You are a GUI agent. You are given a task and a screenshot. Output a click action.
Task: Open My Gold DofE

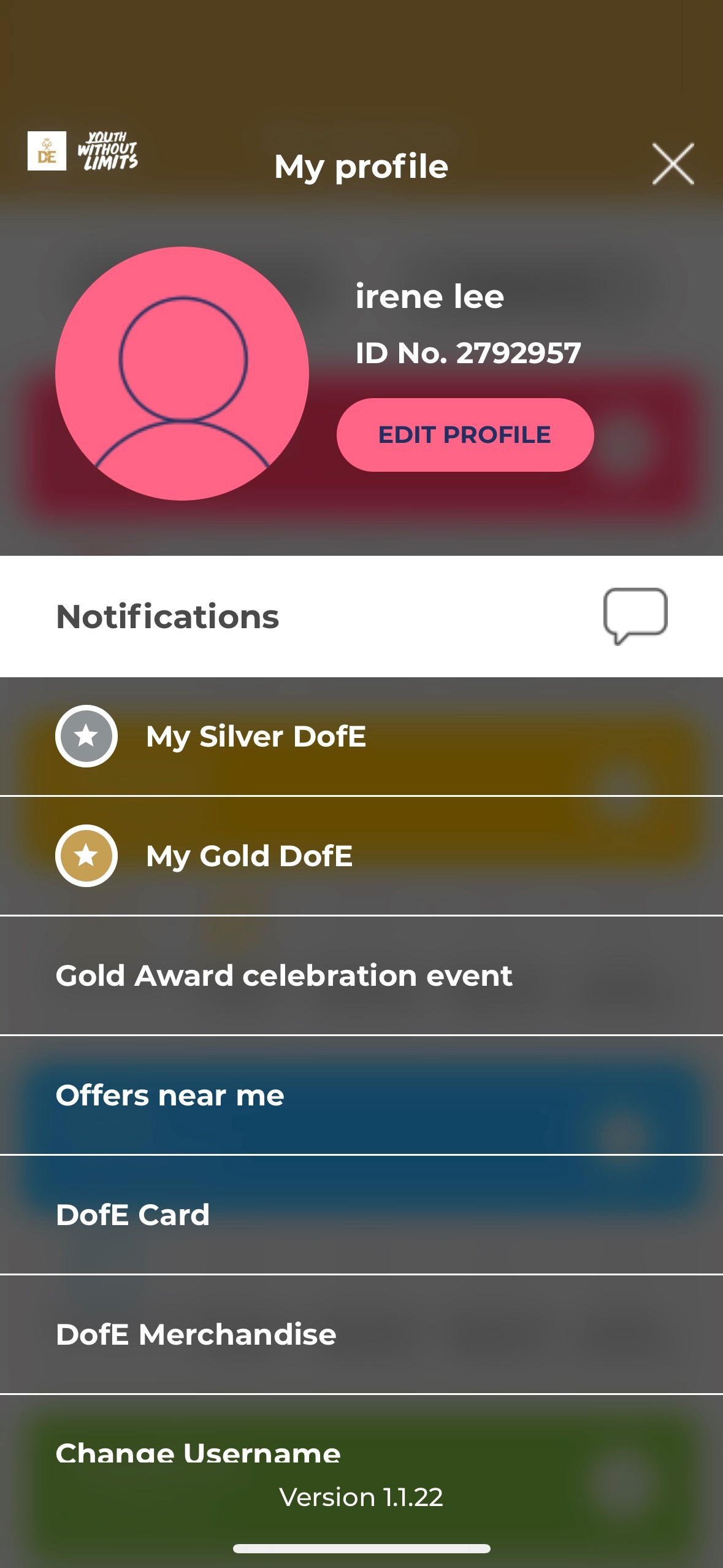361,856
